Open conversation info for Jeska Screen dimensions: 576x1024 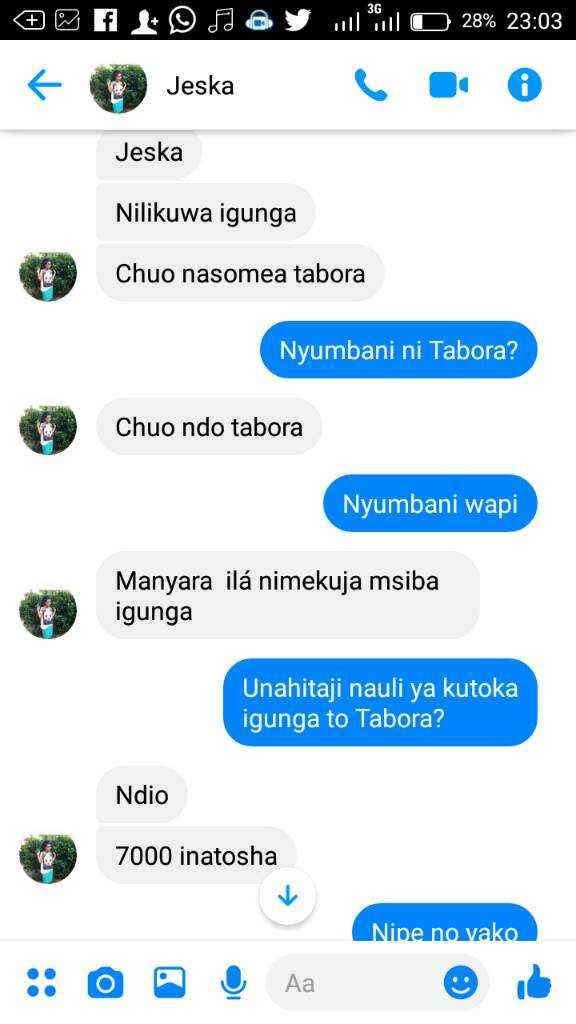coord(524,86)
